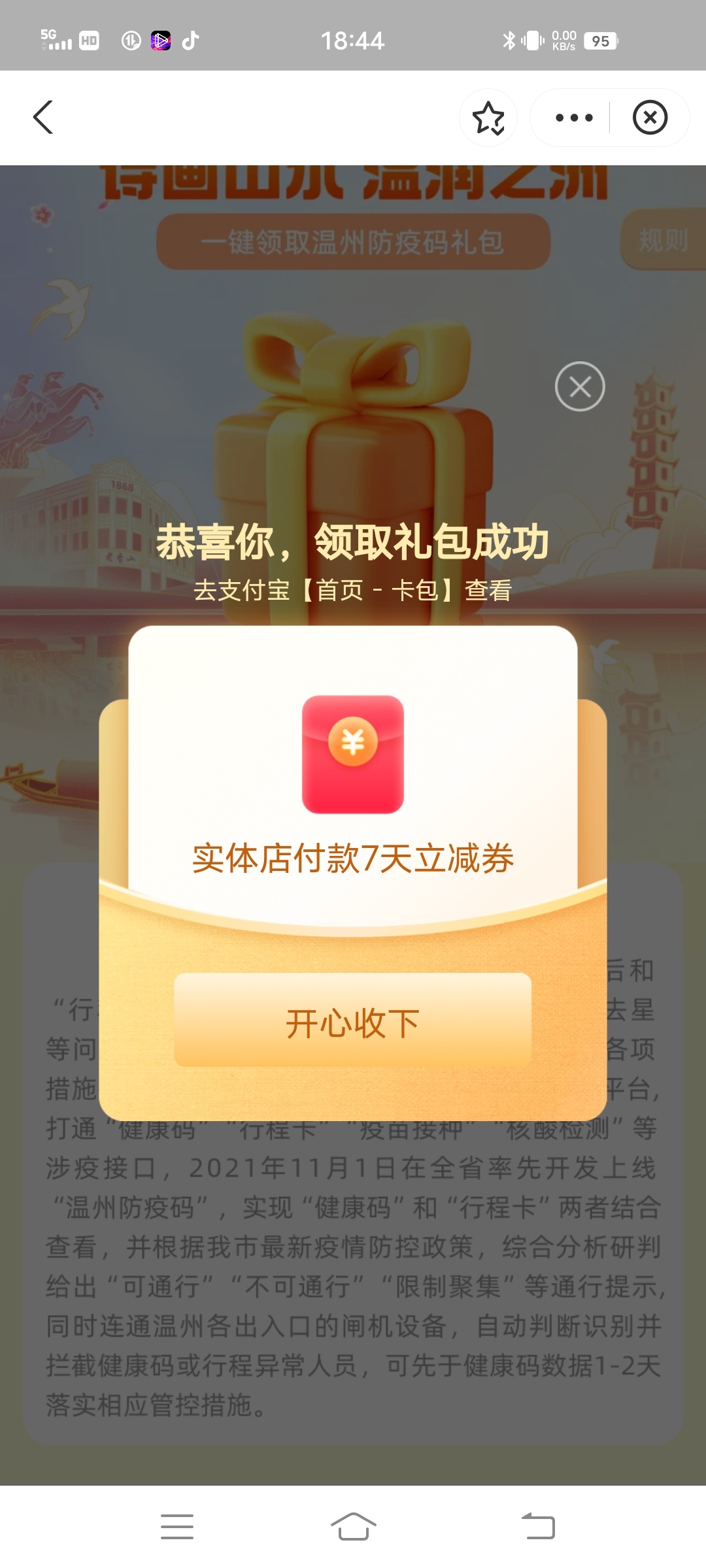
Task: Go to the phone home screen
Action: pyautogui.click(x=353, y=1526)
